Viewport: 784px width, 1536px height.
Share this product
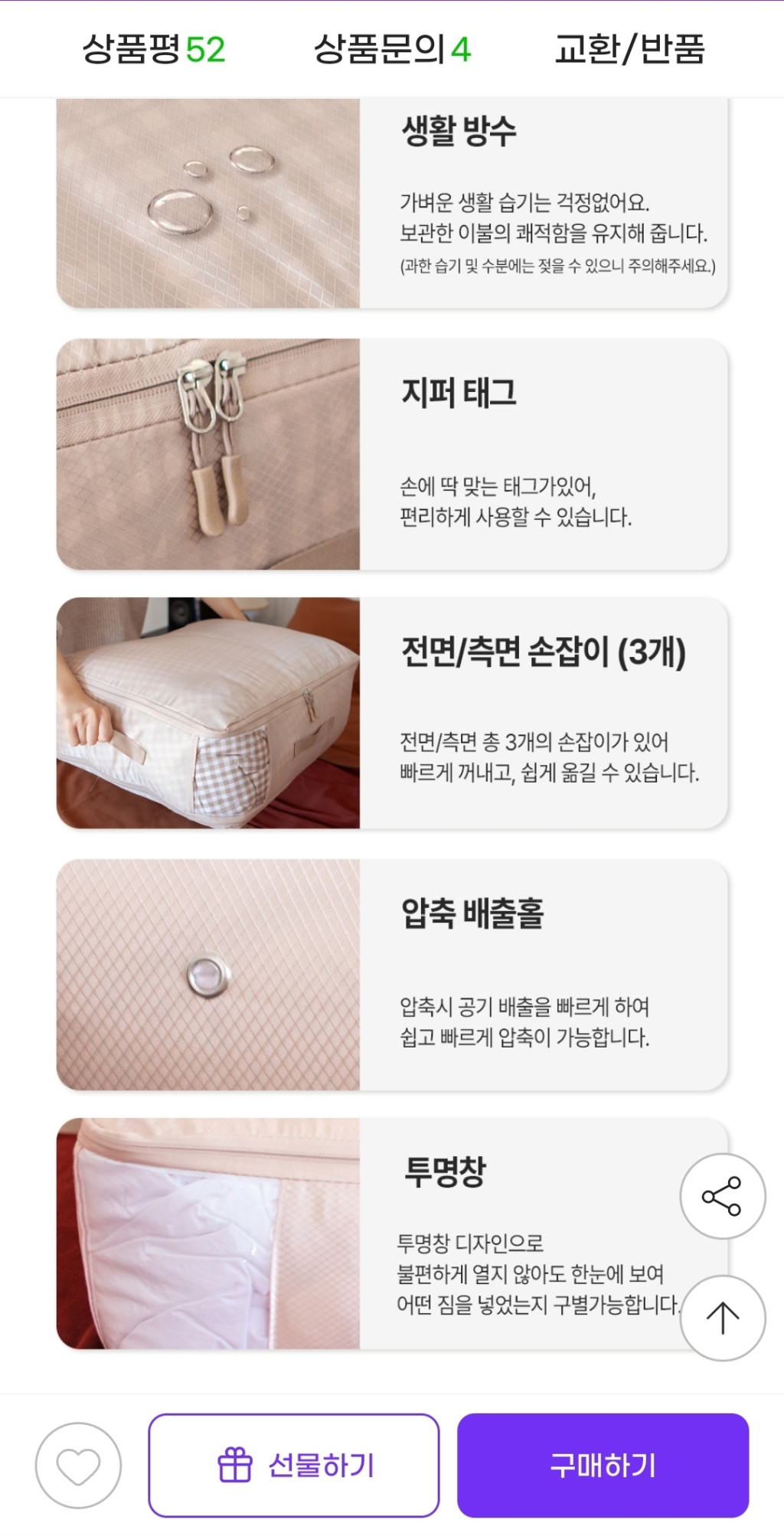coord(722,1195)
